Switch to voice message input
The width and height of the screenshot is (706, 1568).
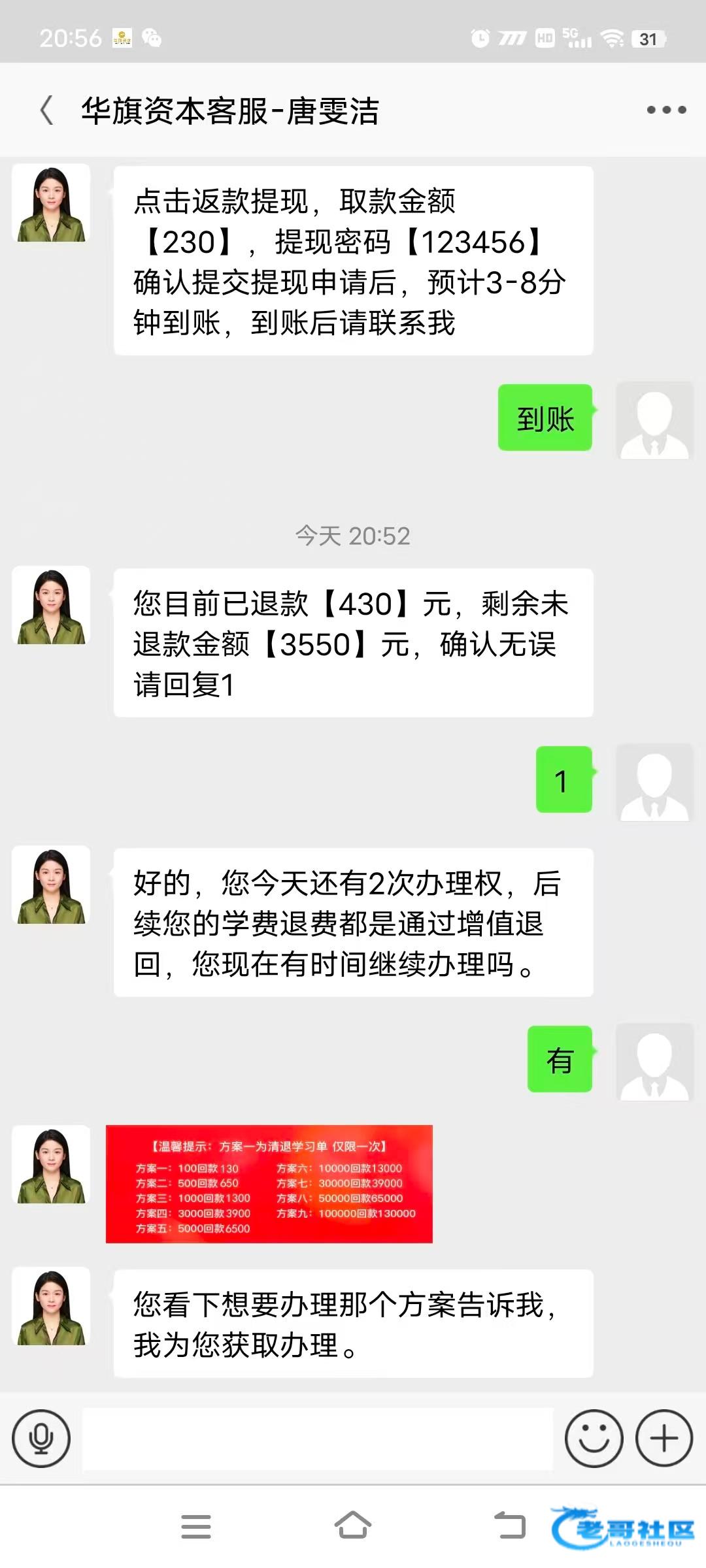41,1438
